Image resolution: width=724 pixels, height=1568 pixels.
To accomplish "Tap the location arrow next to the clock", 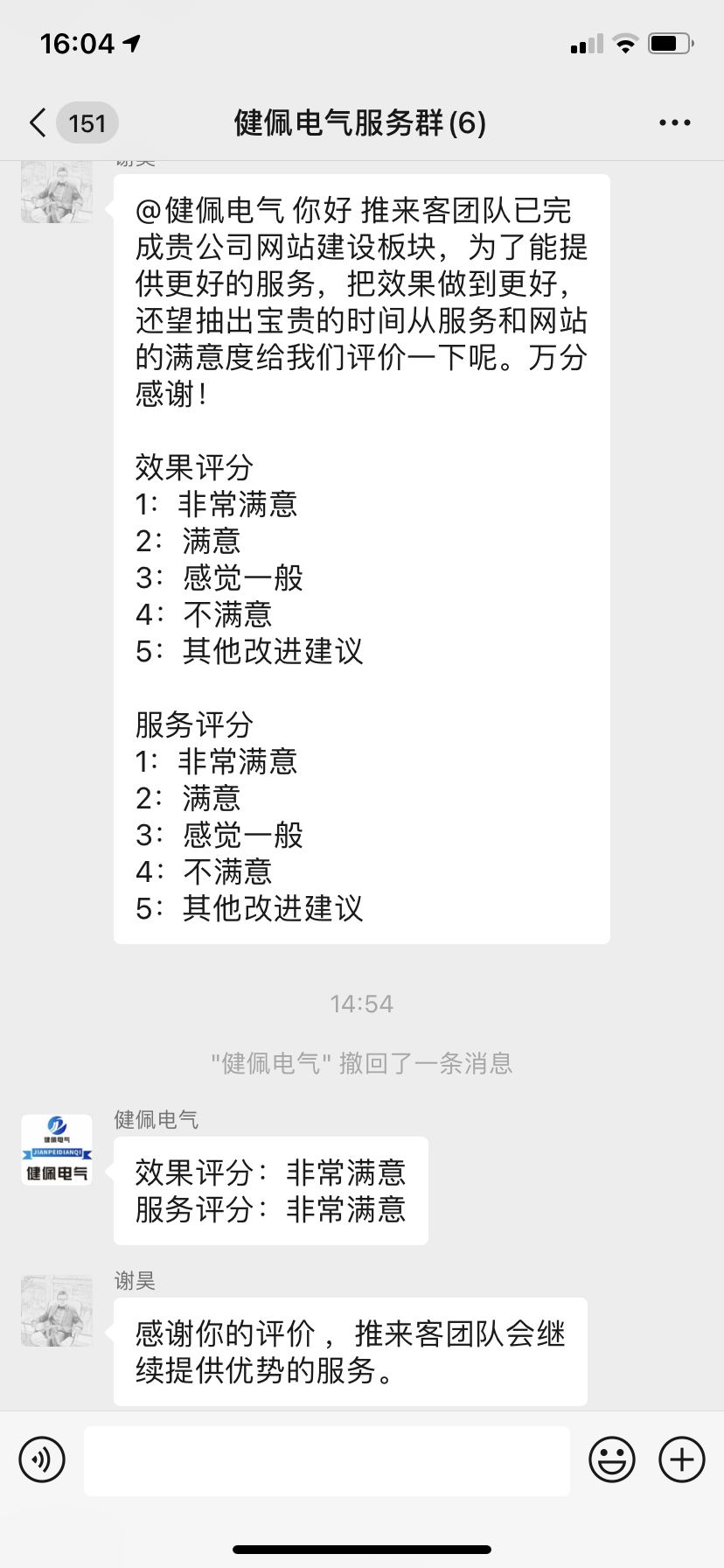I will tap(133, 41).
